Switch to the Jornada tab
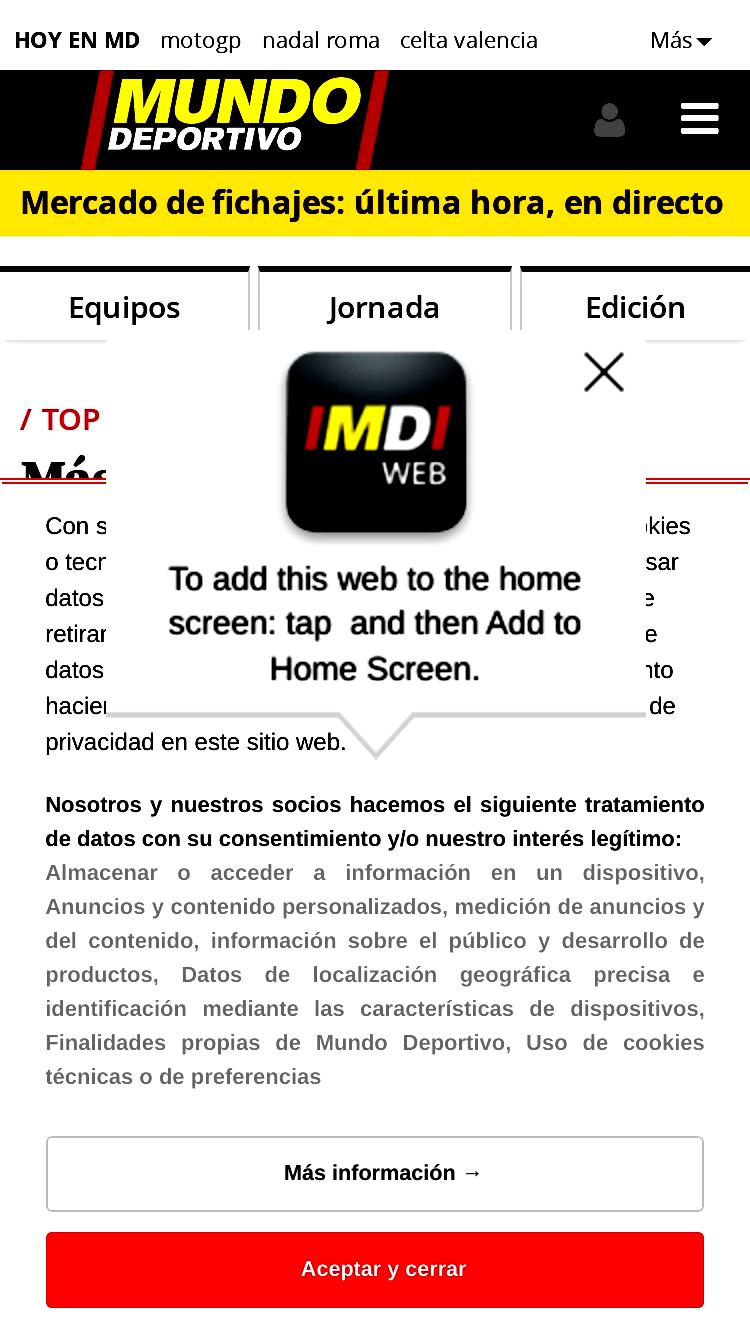The width and height of the screenshot is (750, 1334). coord(384,307)
